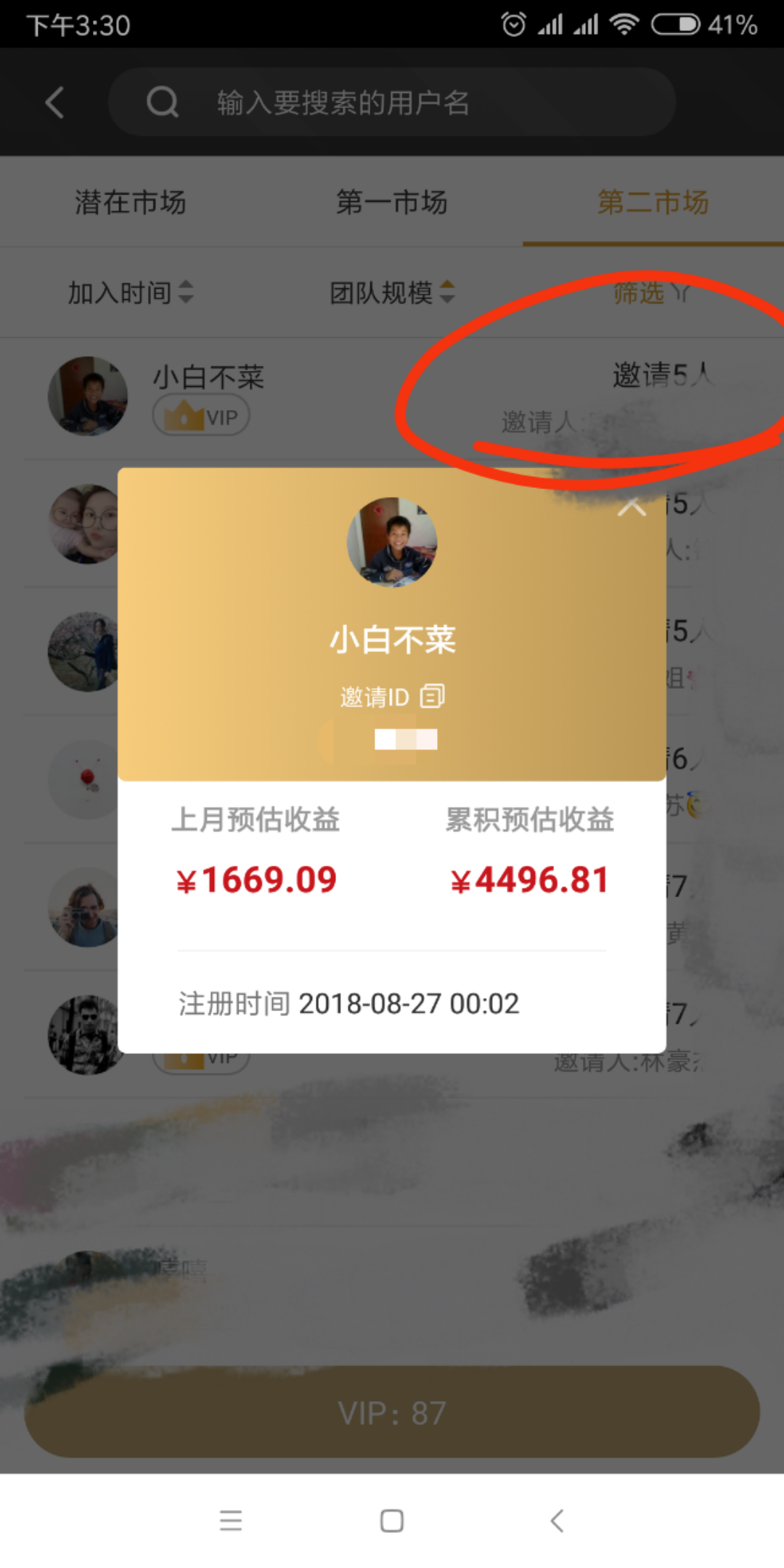Tap the VIP: 87 button
This screenshot has width=784, height=1568.
(x=392, y=1413)
